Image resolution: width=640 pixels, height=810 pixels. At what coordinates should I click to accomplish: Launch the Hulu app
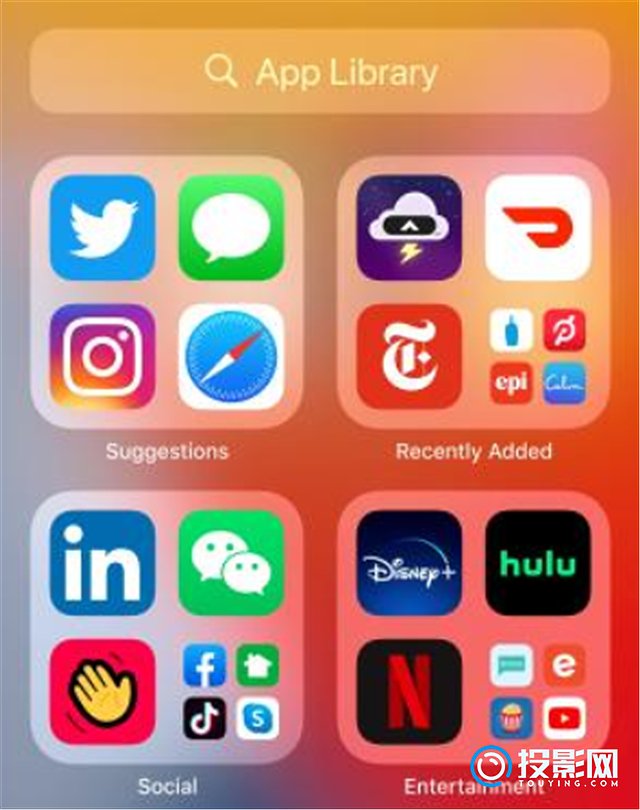click(538, 563)
